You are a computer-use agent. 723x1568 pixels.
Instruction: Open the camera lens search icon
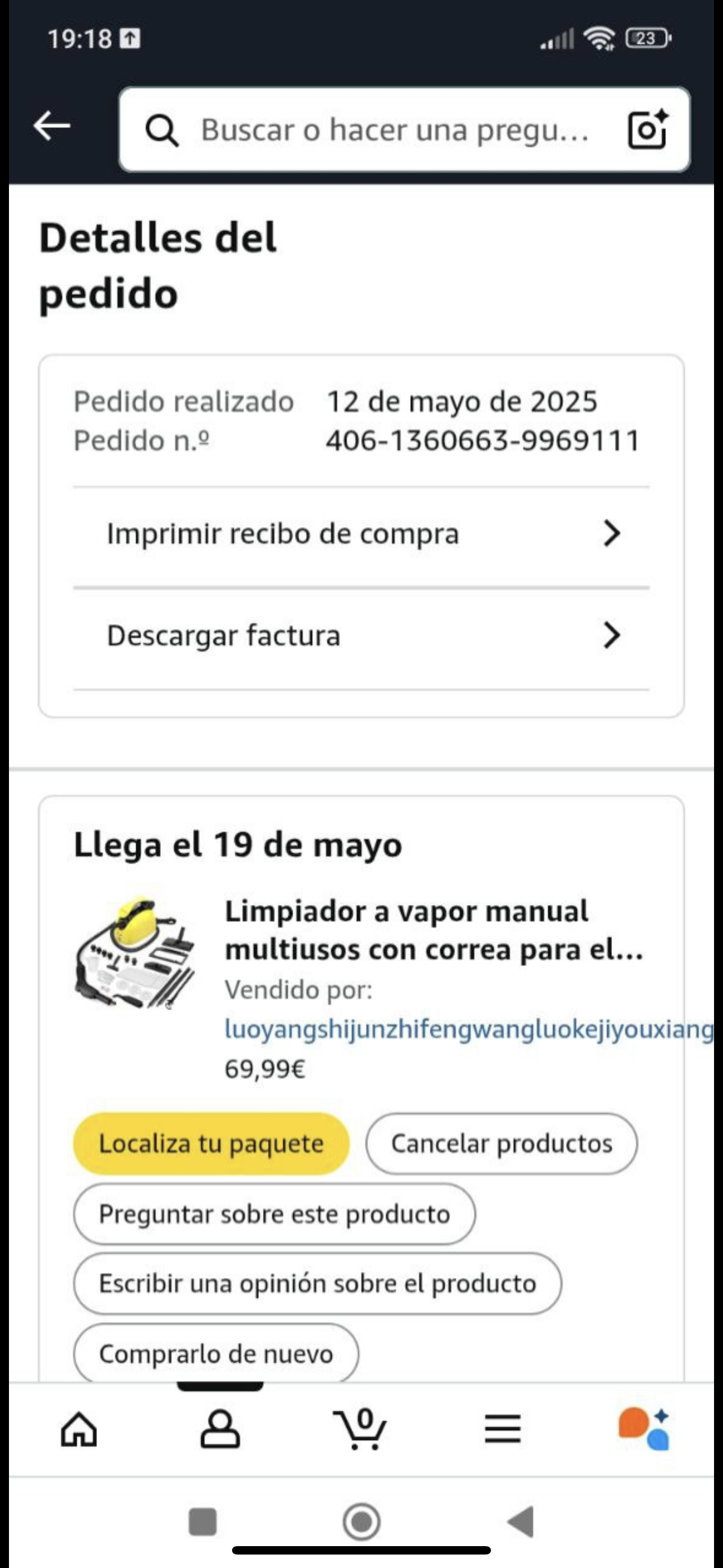tap(647, 130)
